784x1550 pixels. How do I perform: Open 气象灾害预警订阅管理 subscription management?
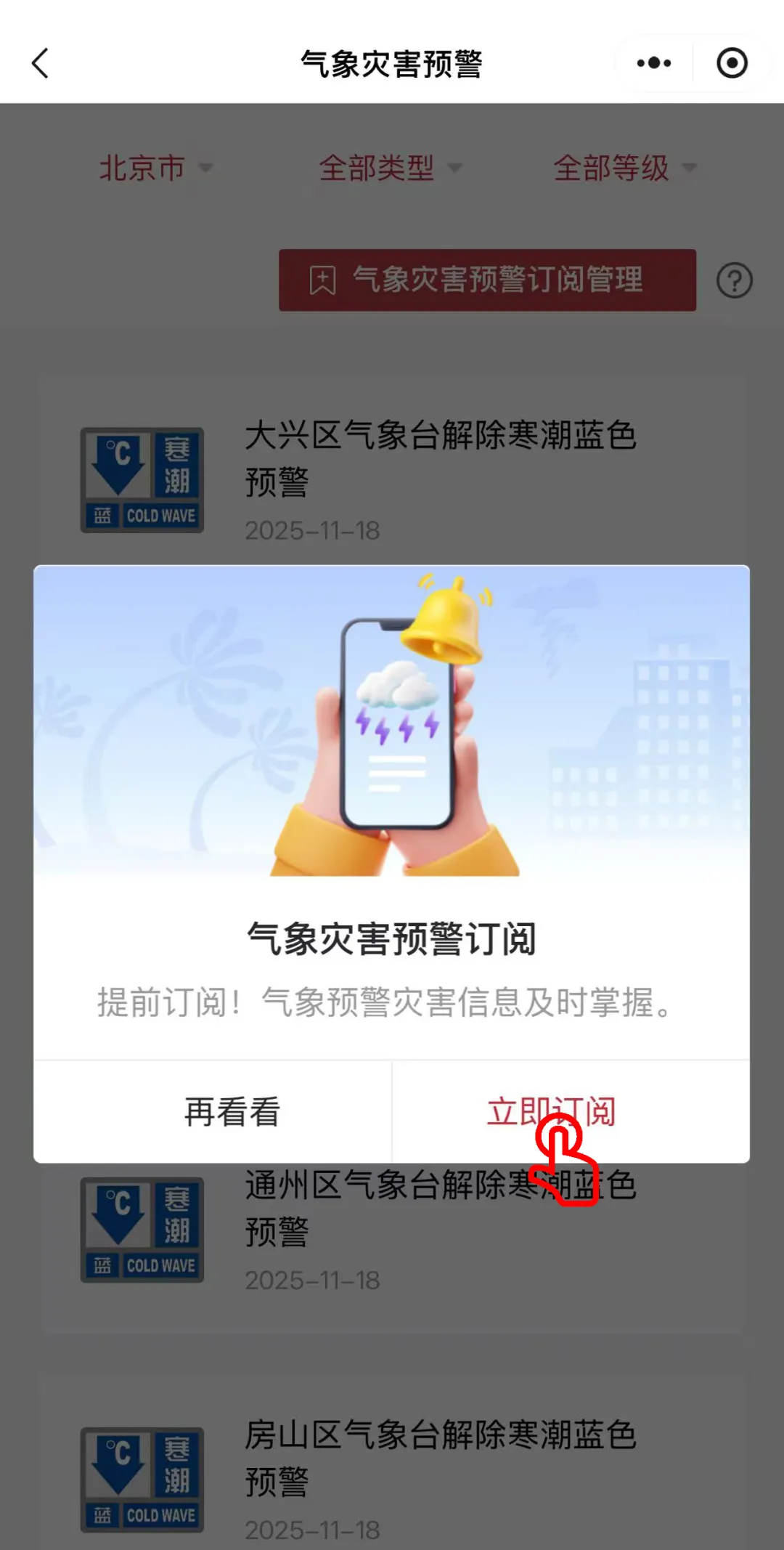tap(486, 281)
